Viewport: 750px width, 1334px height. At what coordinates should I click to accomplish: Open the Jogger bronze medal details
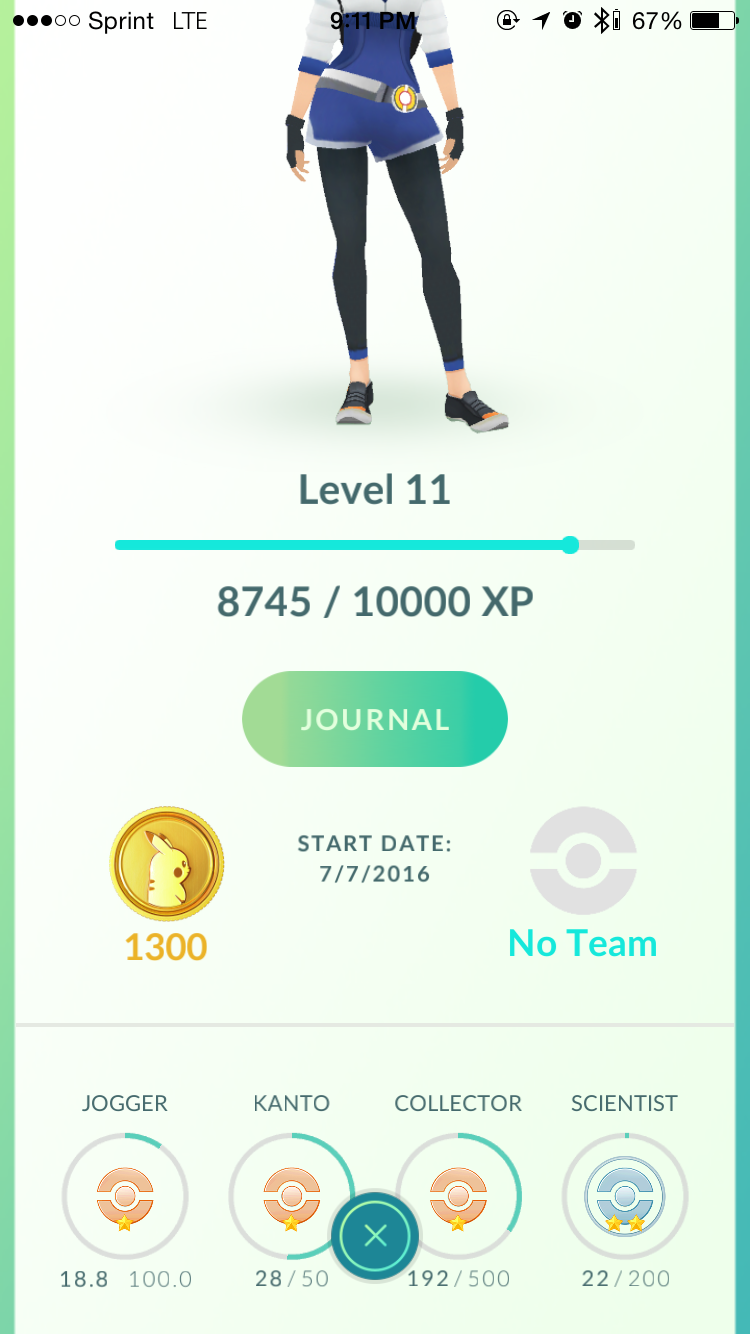124,1195
